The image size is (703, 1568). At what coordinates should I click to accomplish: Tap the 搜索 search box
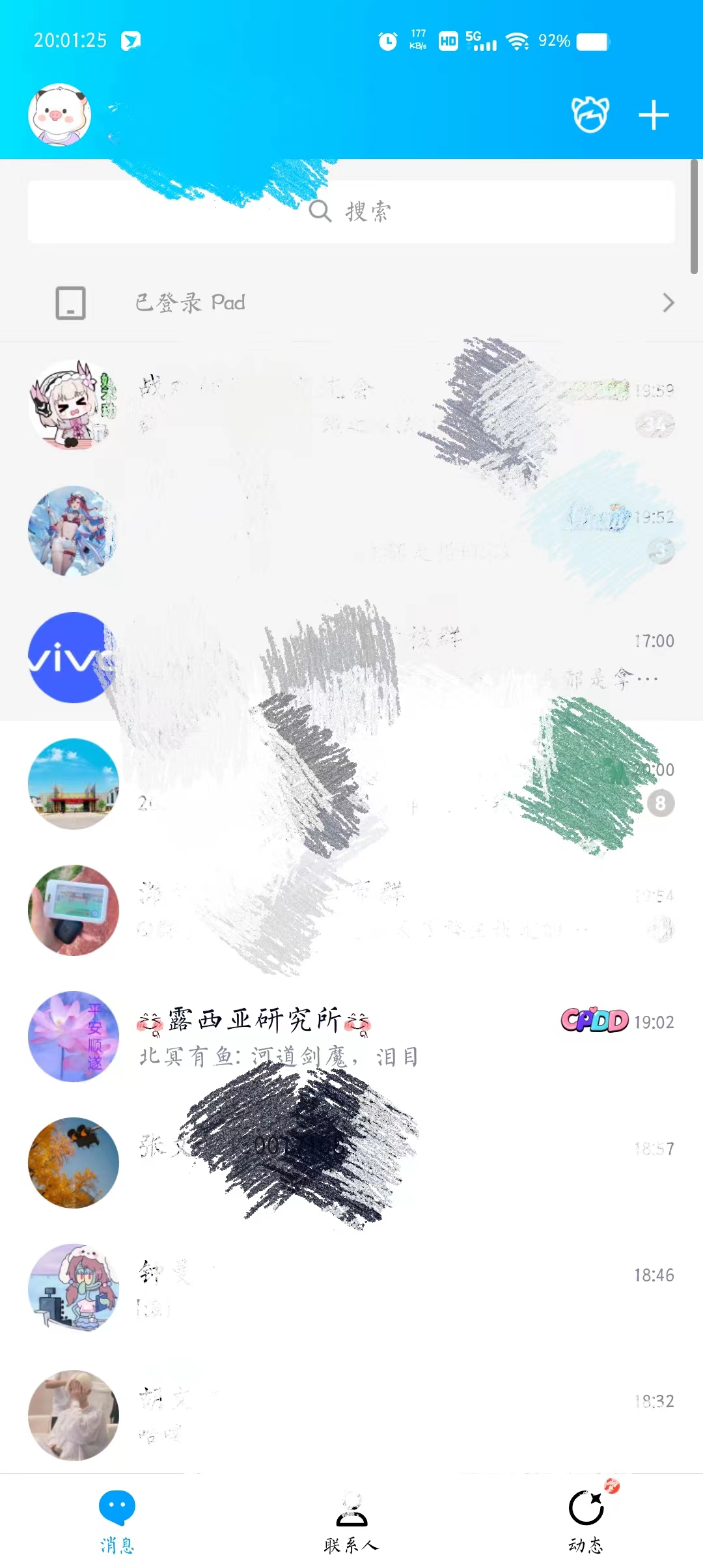pyautogui.click(x=351, y=212)
